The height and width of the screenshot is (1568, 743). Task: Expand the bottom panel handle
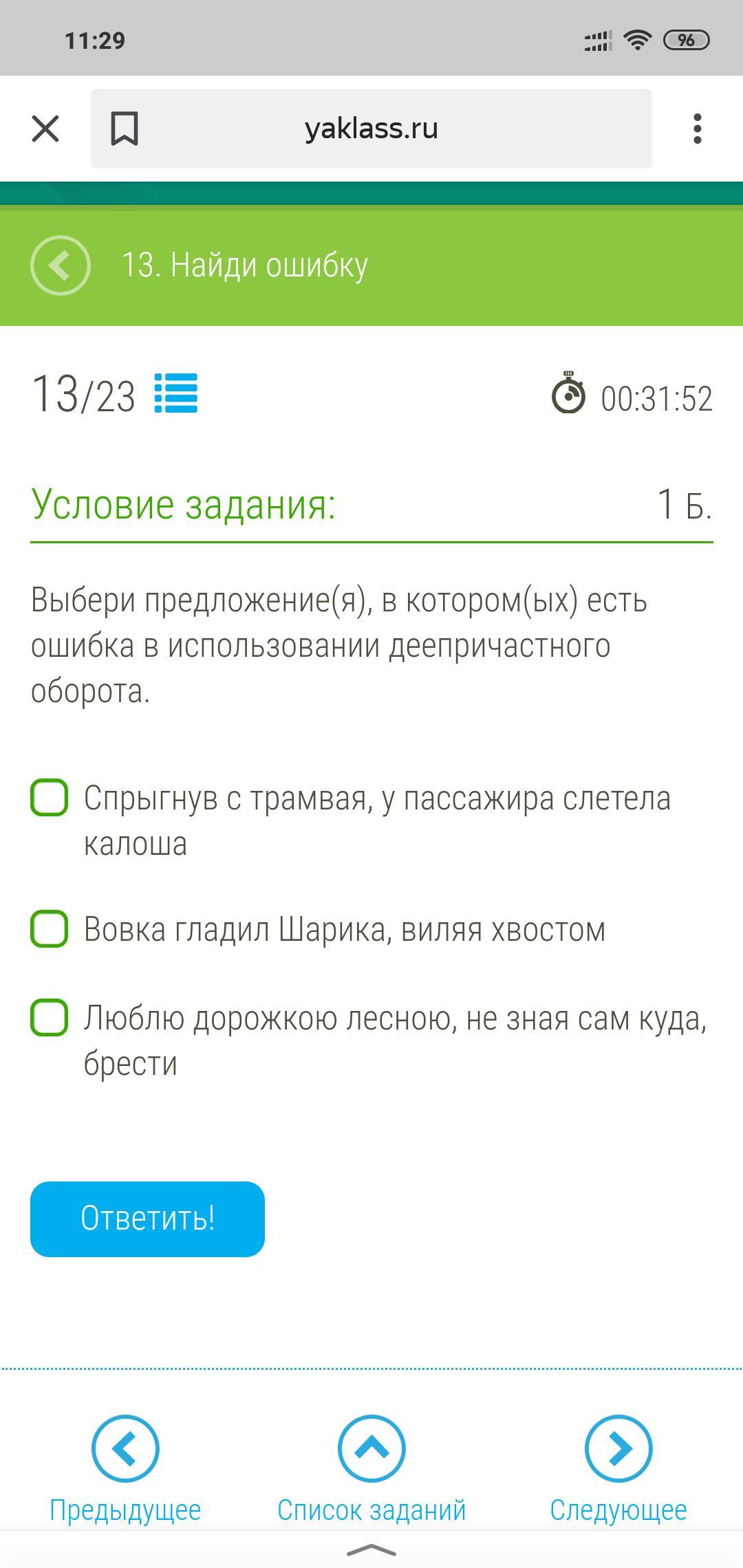click(x=371, y=1550)
